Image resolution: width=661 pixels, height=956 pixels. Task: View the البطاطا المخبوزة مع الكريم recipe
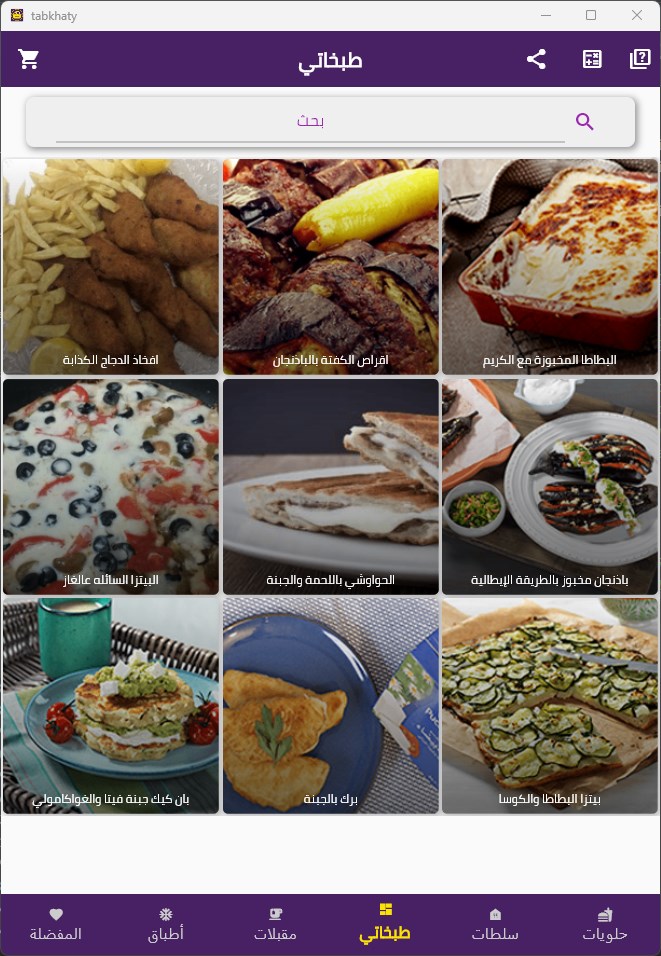pyautogui.click(x=550, y=267)
